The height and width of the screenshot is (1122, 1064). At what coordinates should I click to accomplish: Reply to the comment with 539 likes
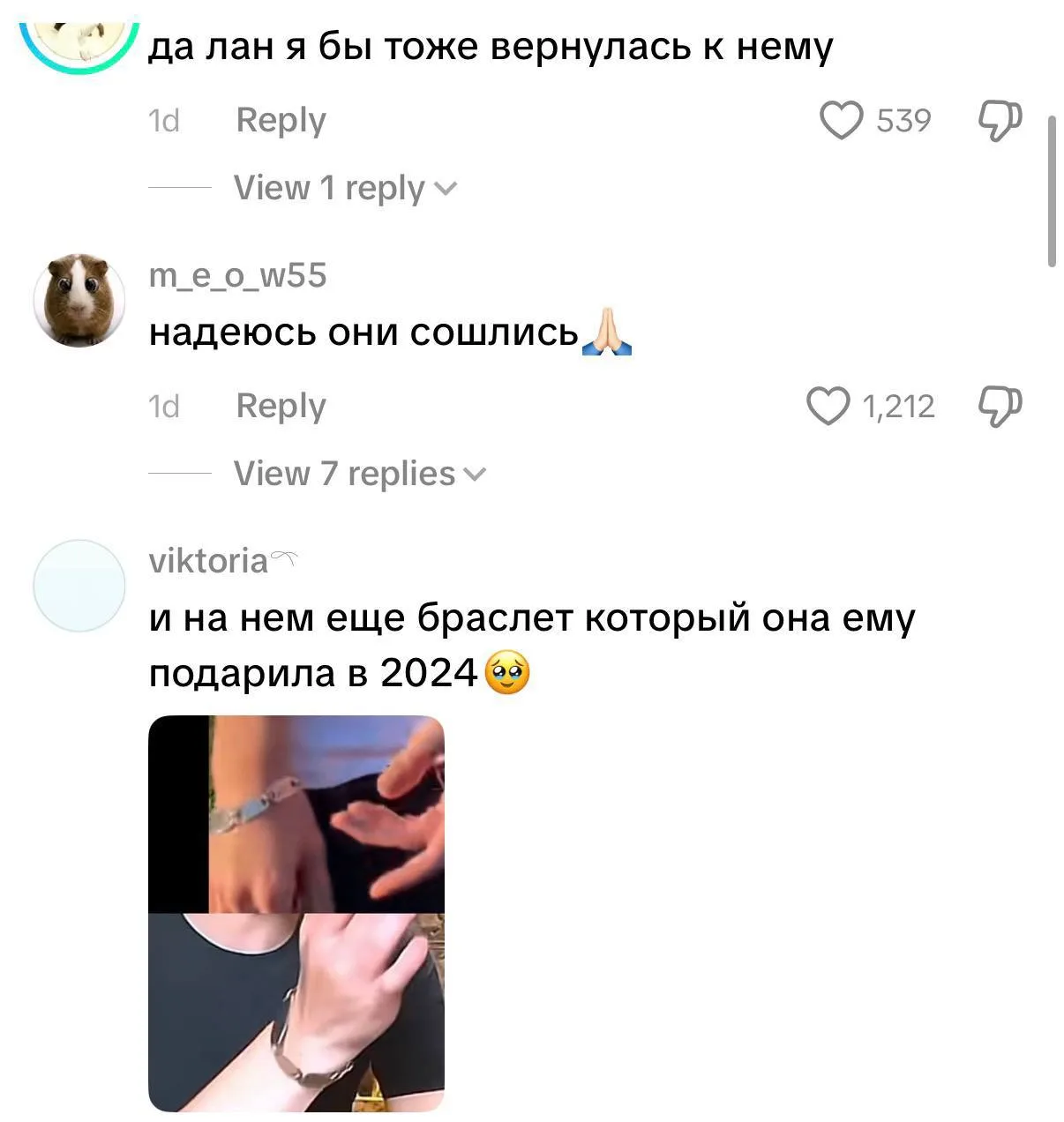[281, 120]
